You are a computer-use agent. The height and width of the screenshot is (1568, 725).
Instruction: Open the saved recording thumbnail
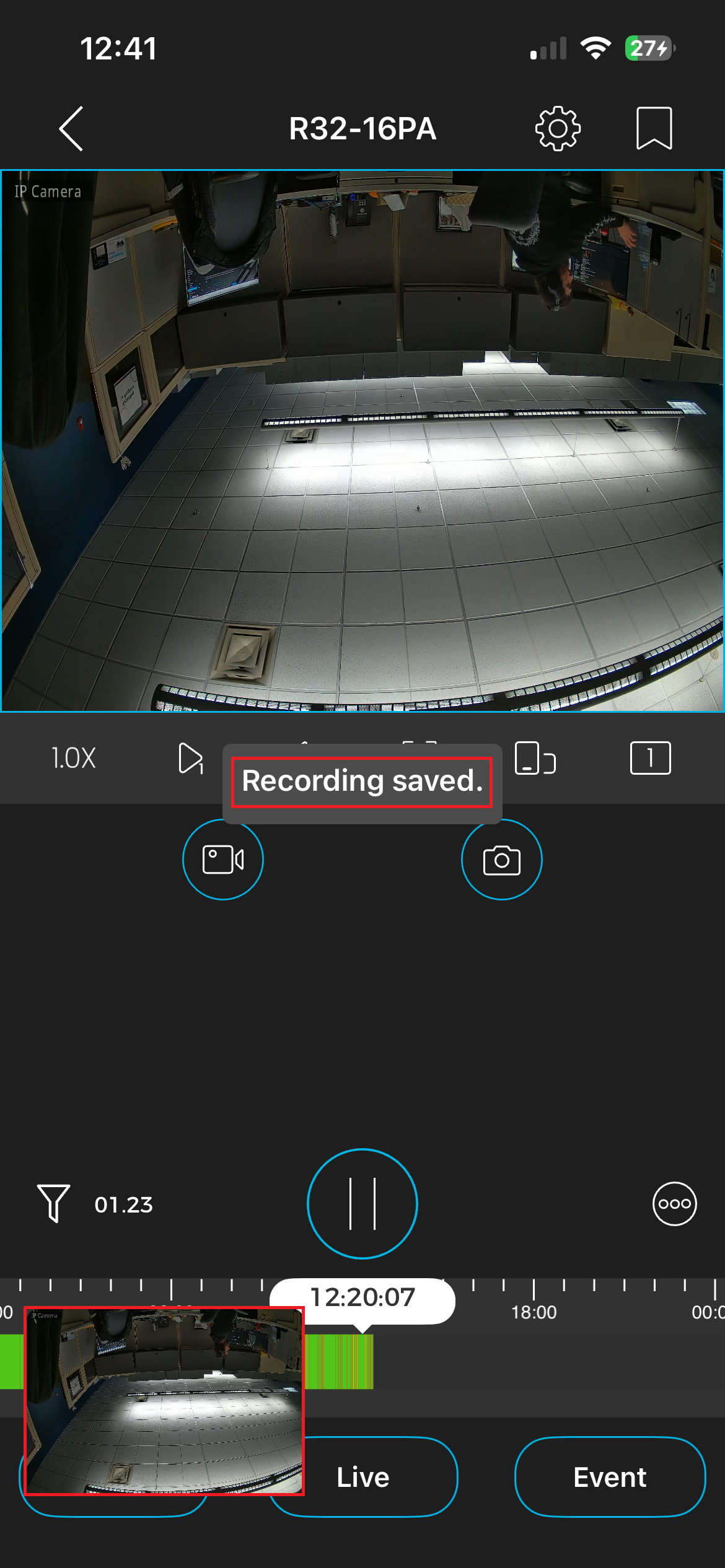[x=164, y=1401]
